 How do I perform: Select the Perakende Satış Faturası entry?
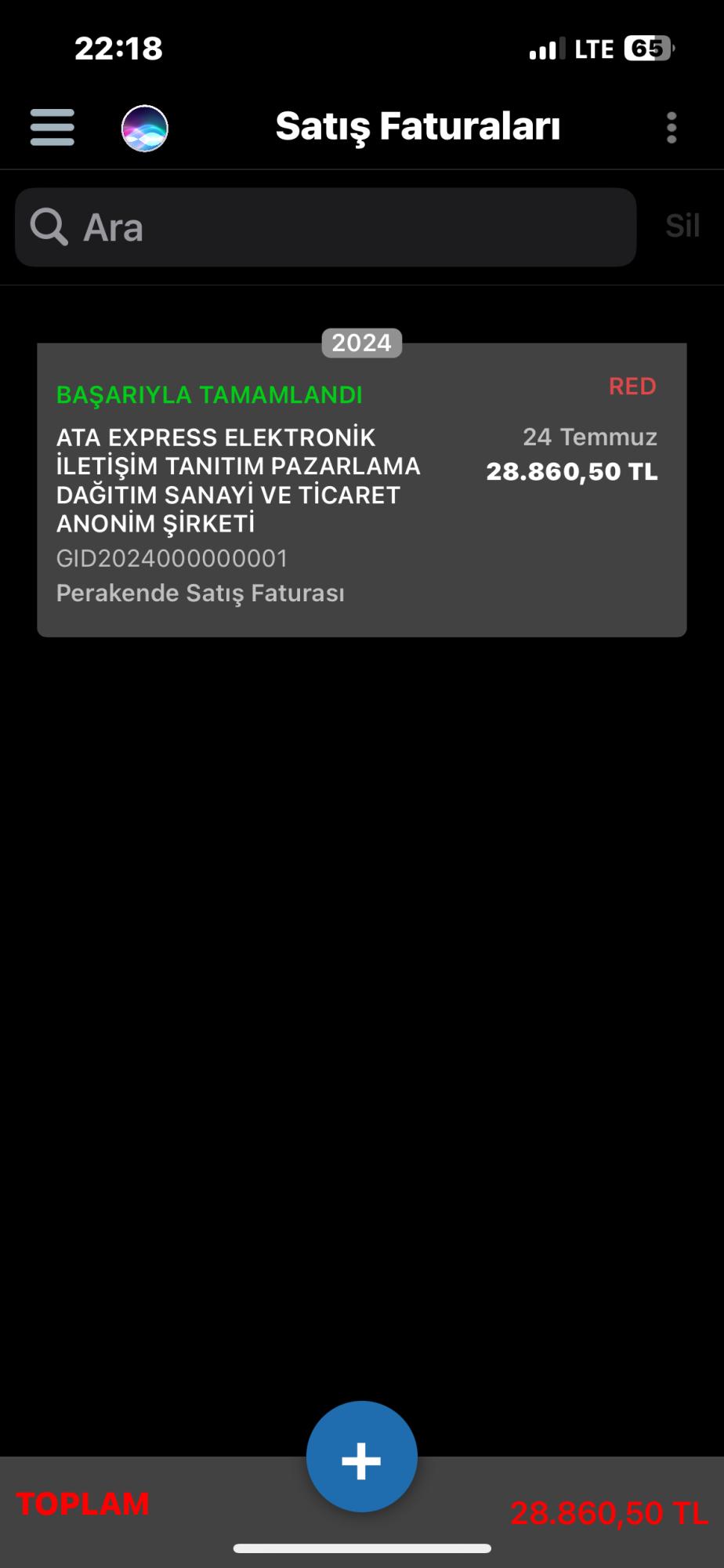coord(201,593)
